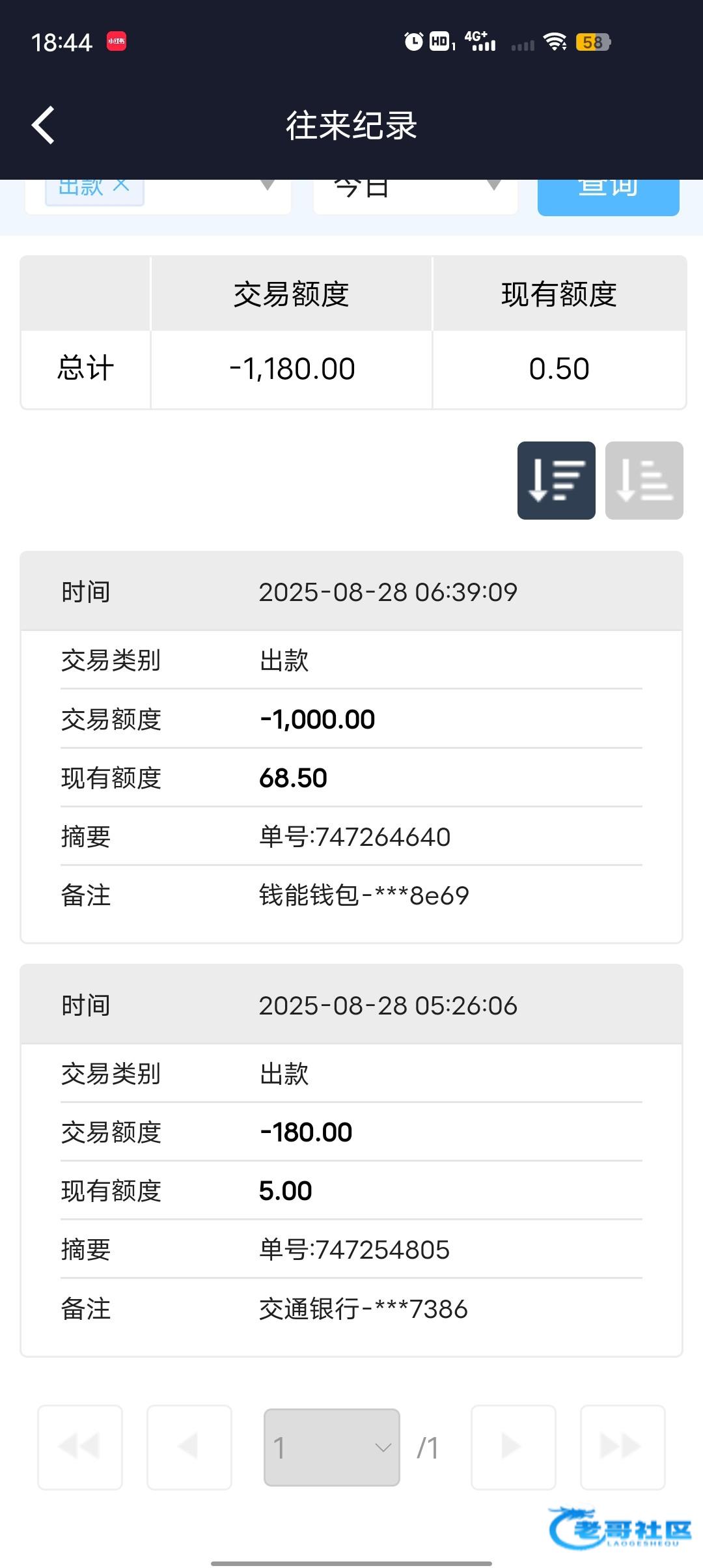Go back from 往来纪录 page

pyautogui.click(x=43, y=125)
